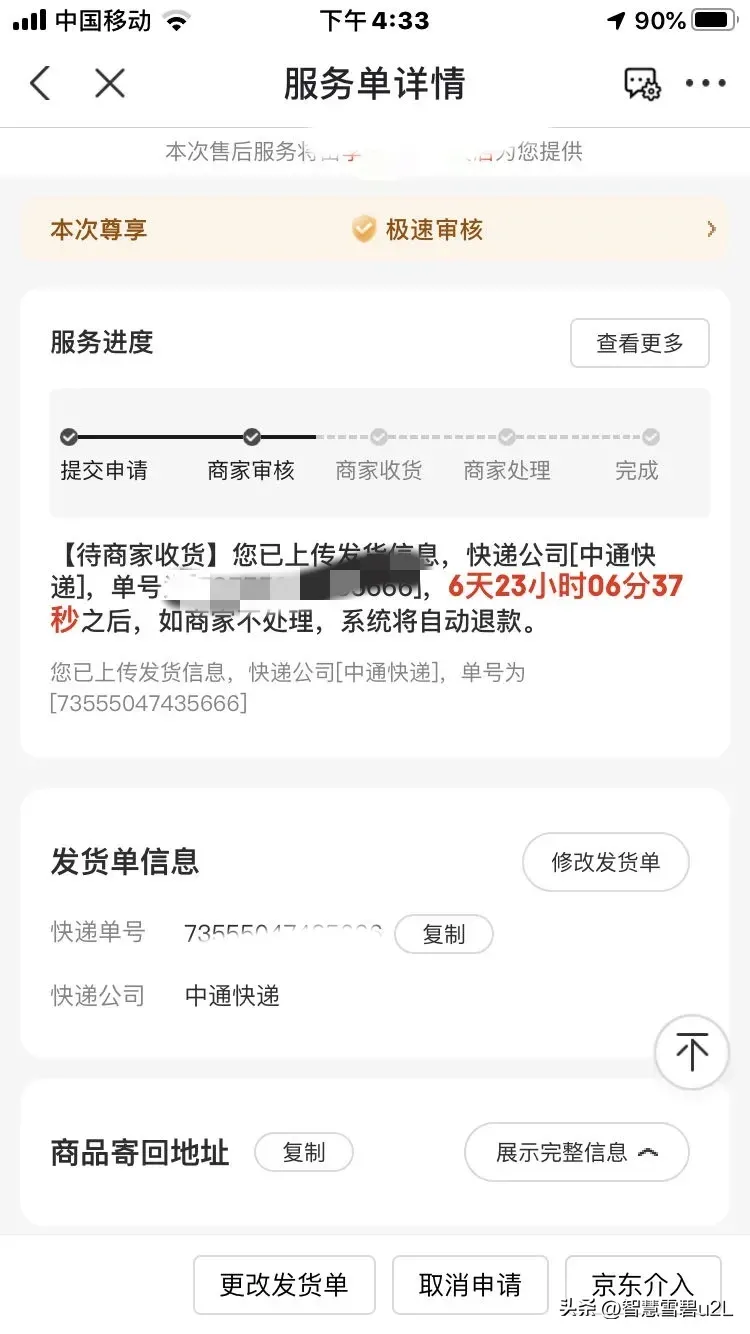This screenshot has height=1334, width=750.
Task: Tap 更改发货单 at the bottom
Action: 284,1285
